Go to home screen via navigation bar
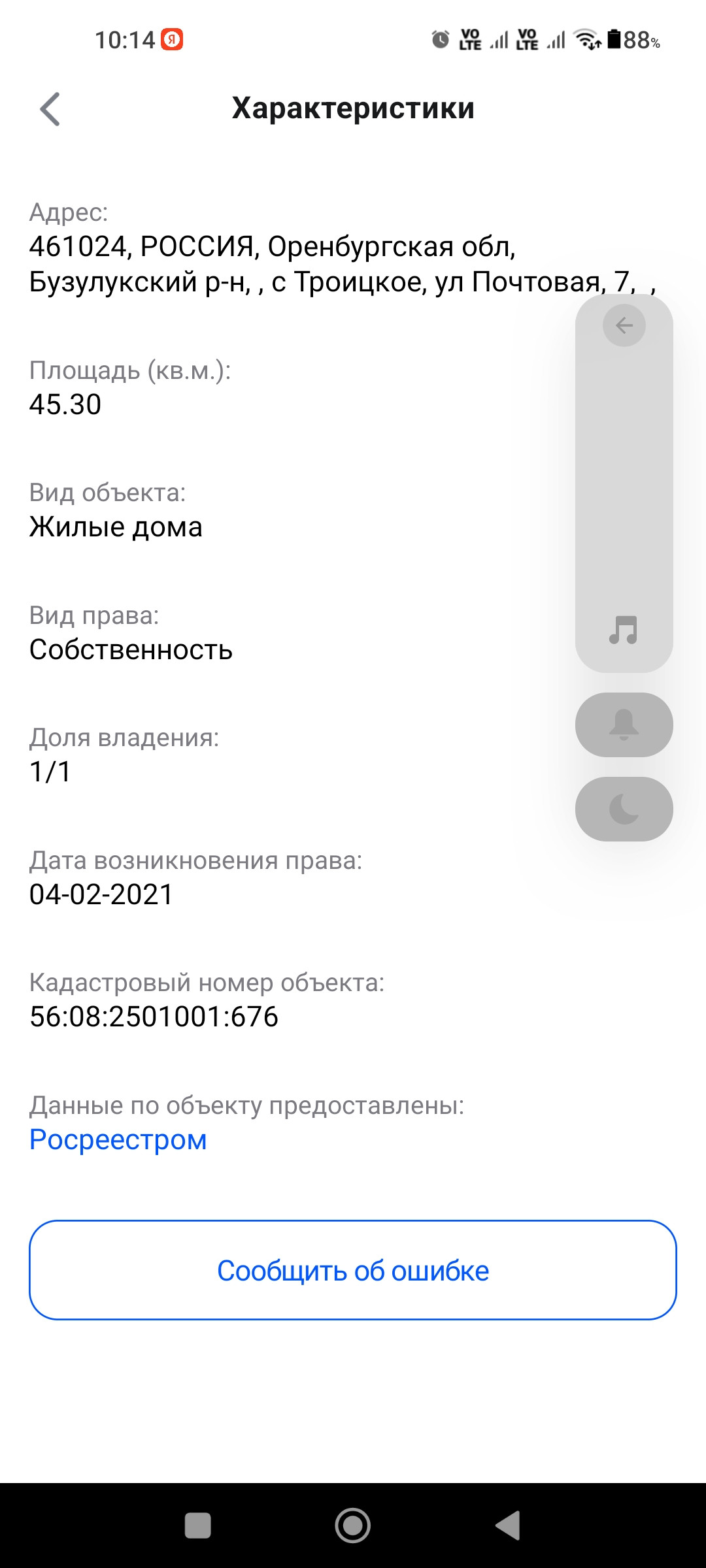Viewport: 706px width, 1568px height. click(353, 1526)
